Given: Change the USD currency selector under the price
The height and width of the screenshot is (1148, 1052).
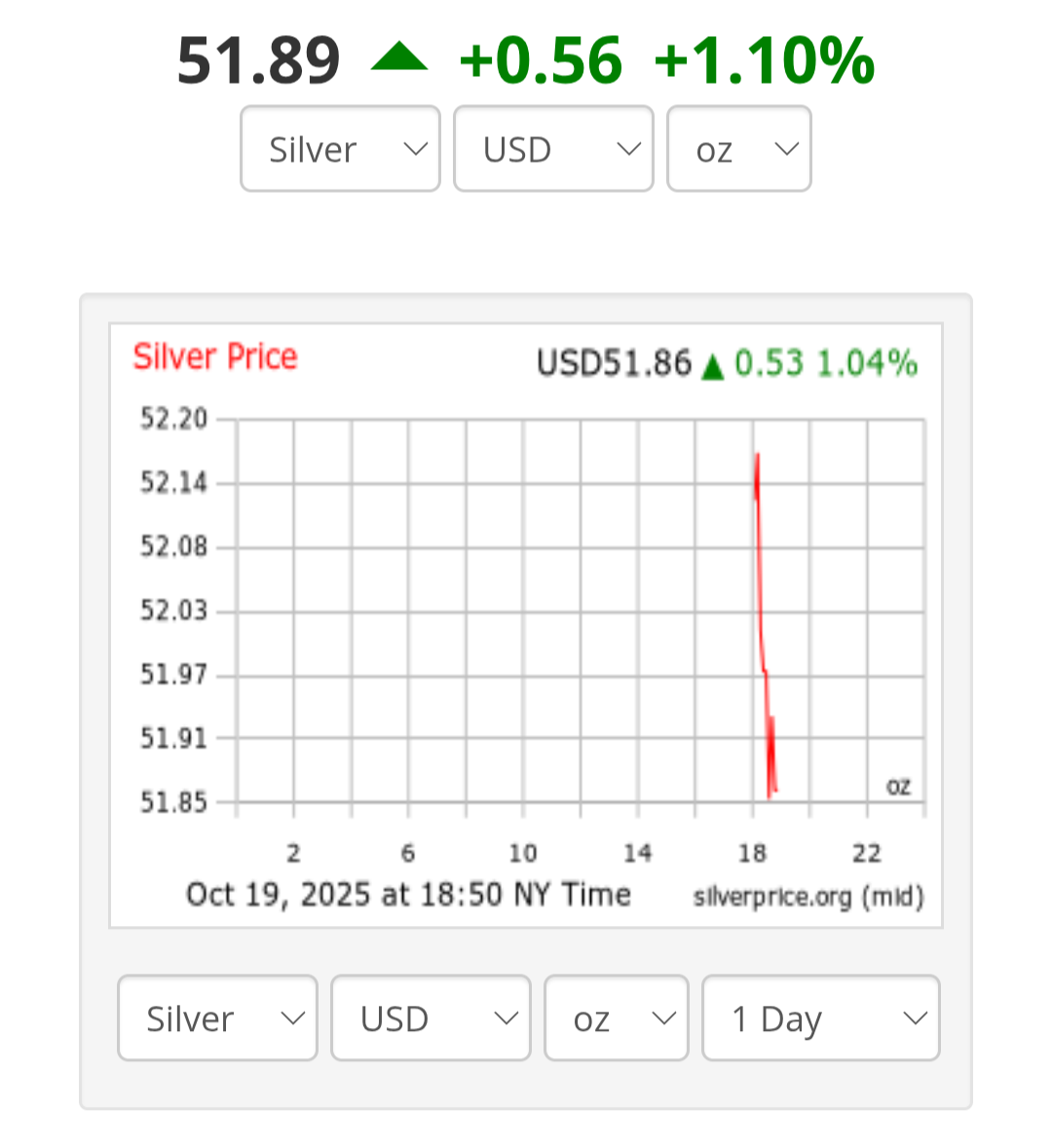Looking at the screenshot, I should pyautogui.click(x=553, y=149).
